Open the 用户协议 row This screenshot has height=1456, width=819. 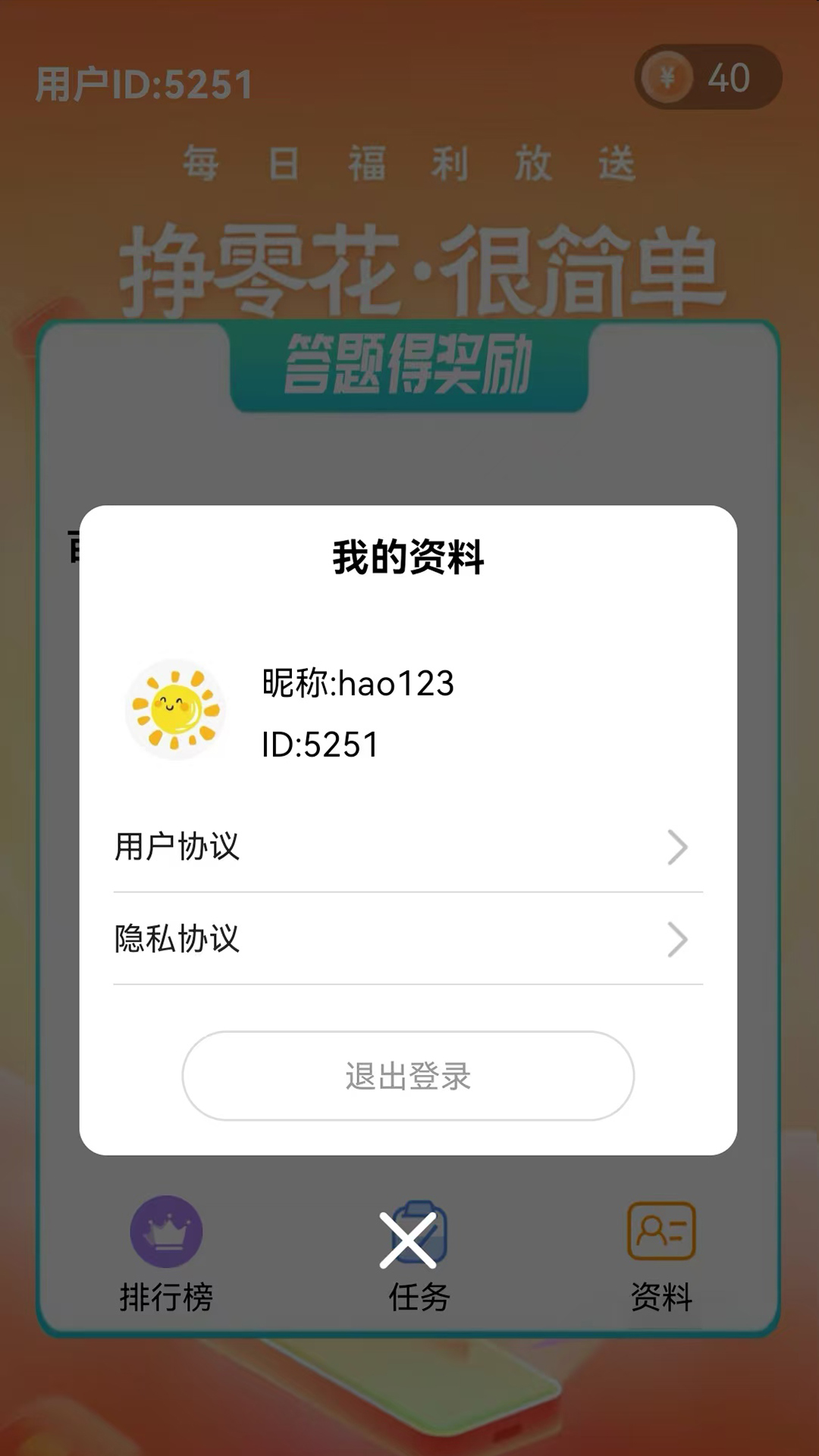408,847
